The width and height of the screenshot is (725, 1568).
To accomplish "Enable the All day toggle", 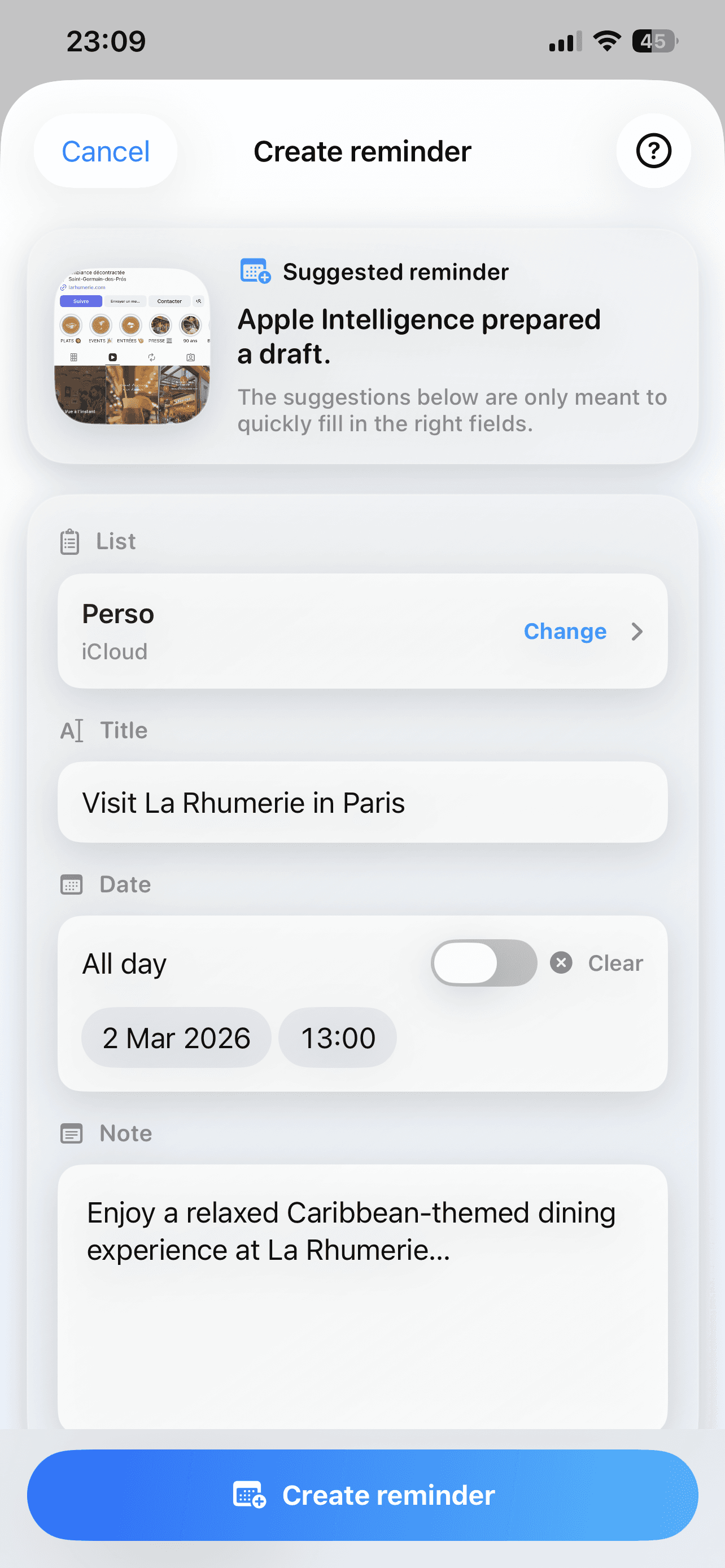I will pyautogui.click(x=484, y=962).
